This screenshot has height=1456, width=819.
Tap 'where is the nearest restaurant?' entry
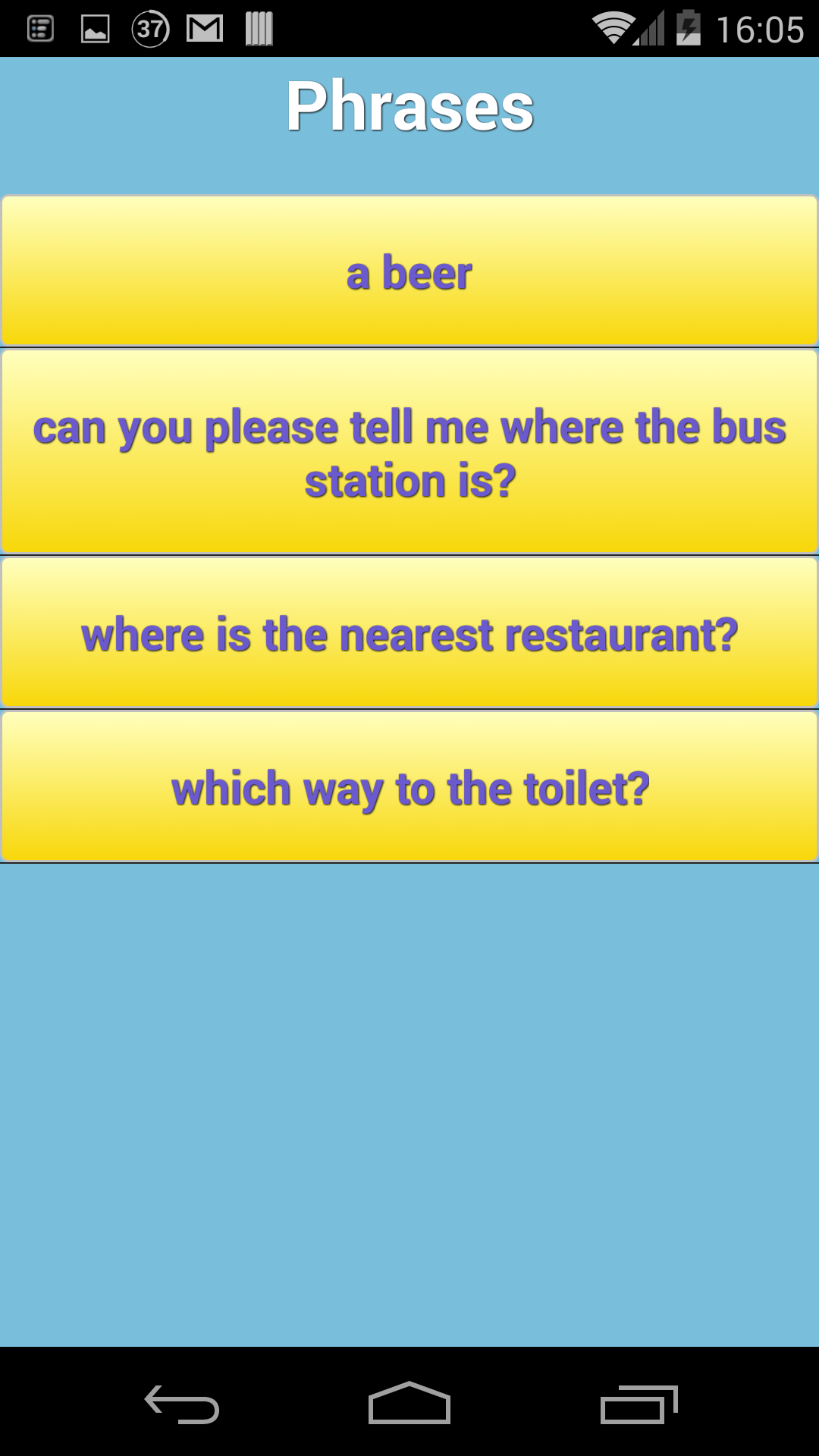[409, 635]
